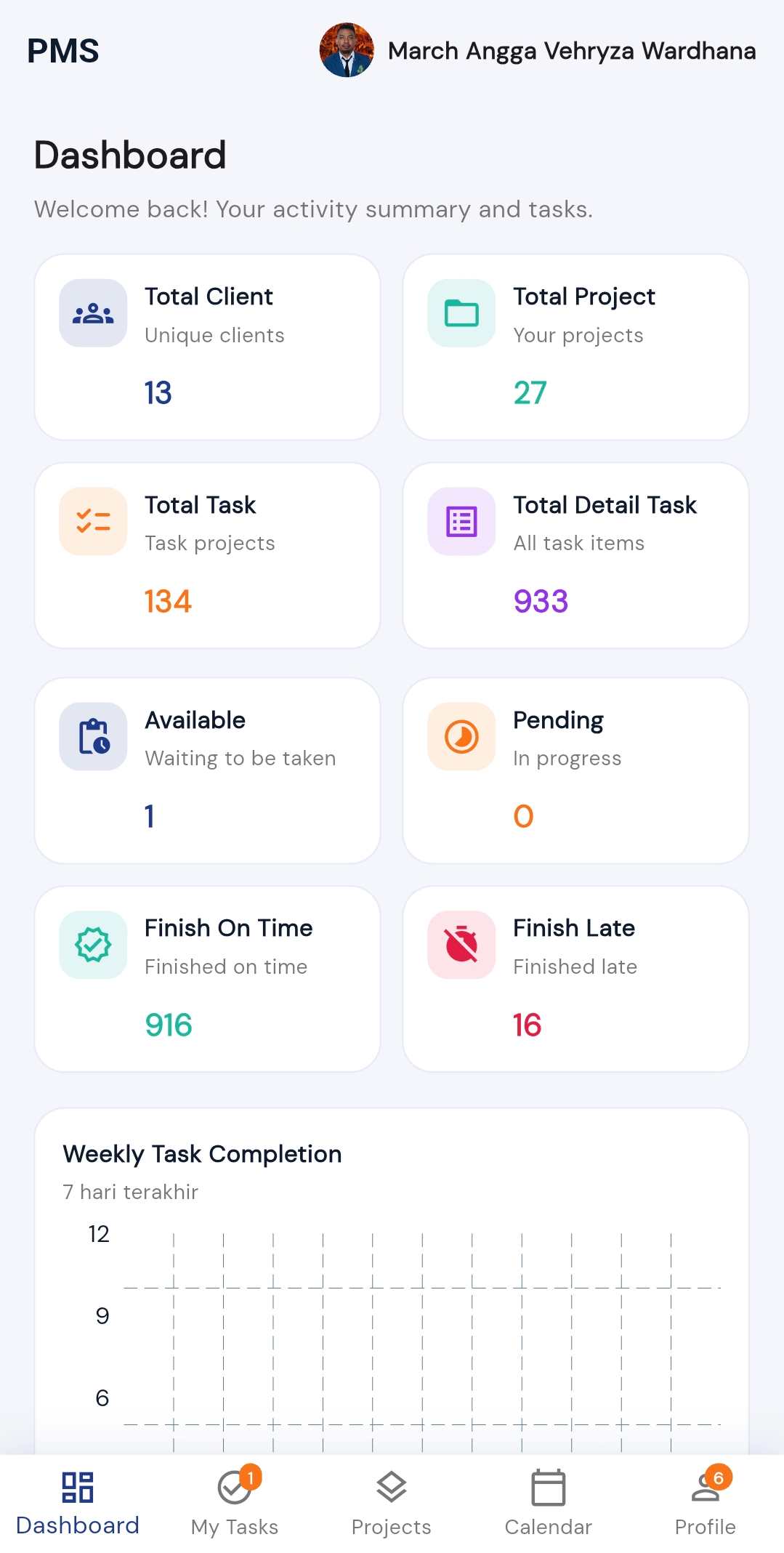View Available tasks waiting to be taken
This screenshot has height=1553, width=784.
(x=207, y=770)
